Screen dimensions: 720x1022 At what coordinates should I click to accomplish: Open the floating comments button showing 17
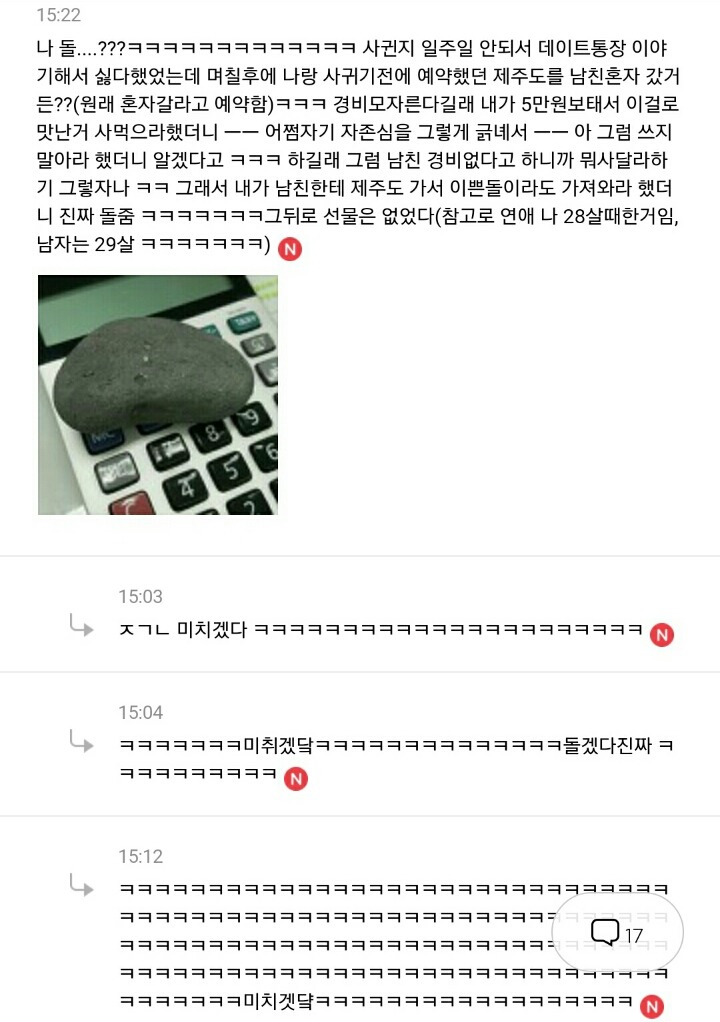[x=617, y=934]
